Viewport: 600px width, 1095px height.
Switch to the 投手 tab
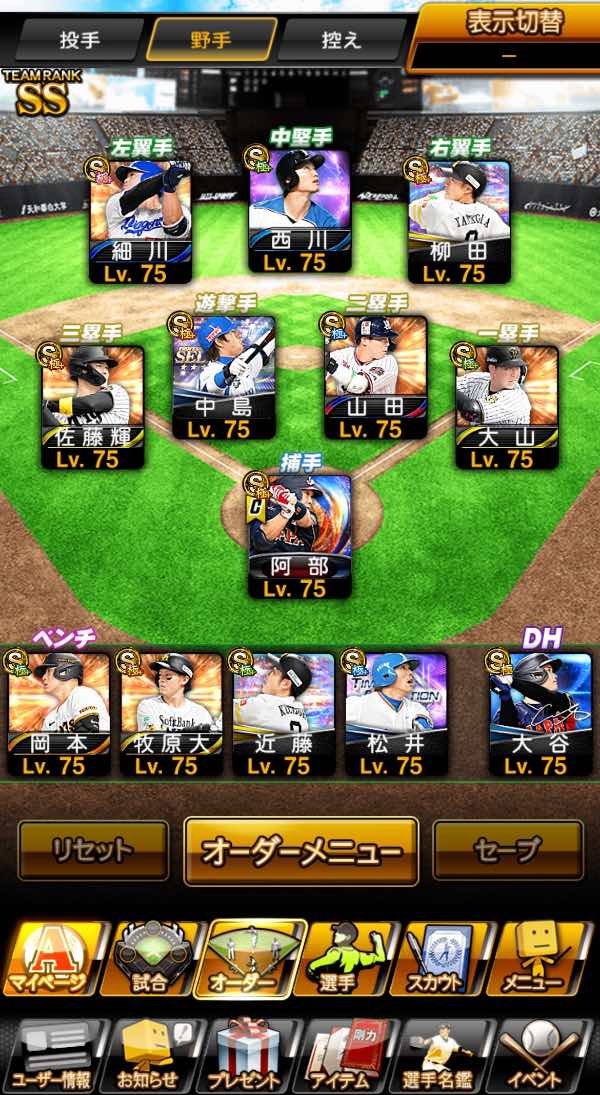[x=80, y=41]
